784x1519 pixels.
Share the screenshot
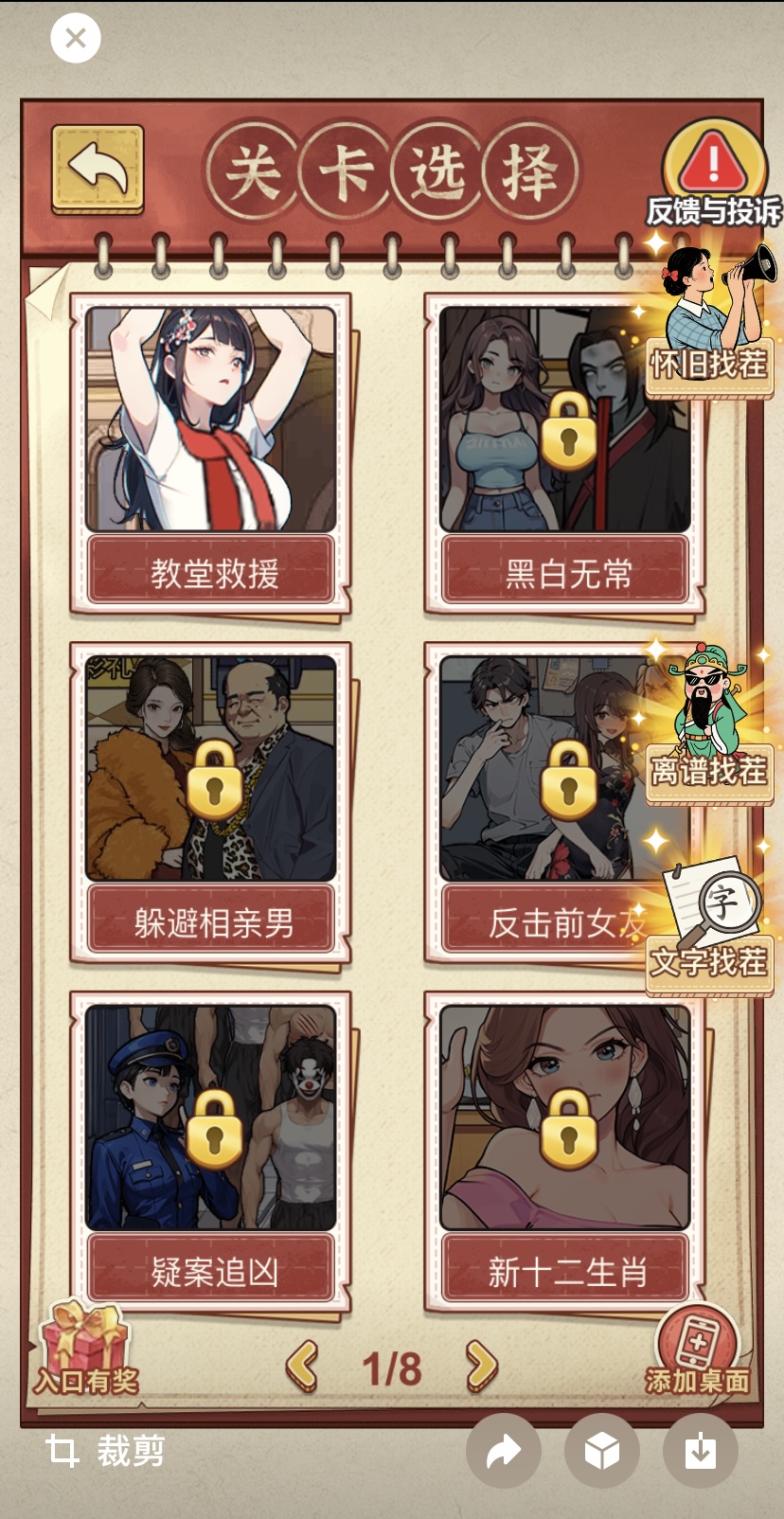pos(504,1451)
